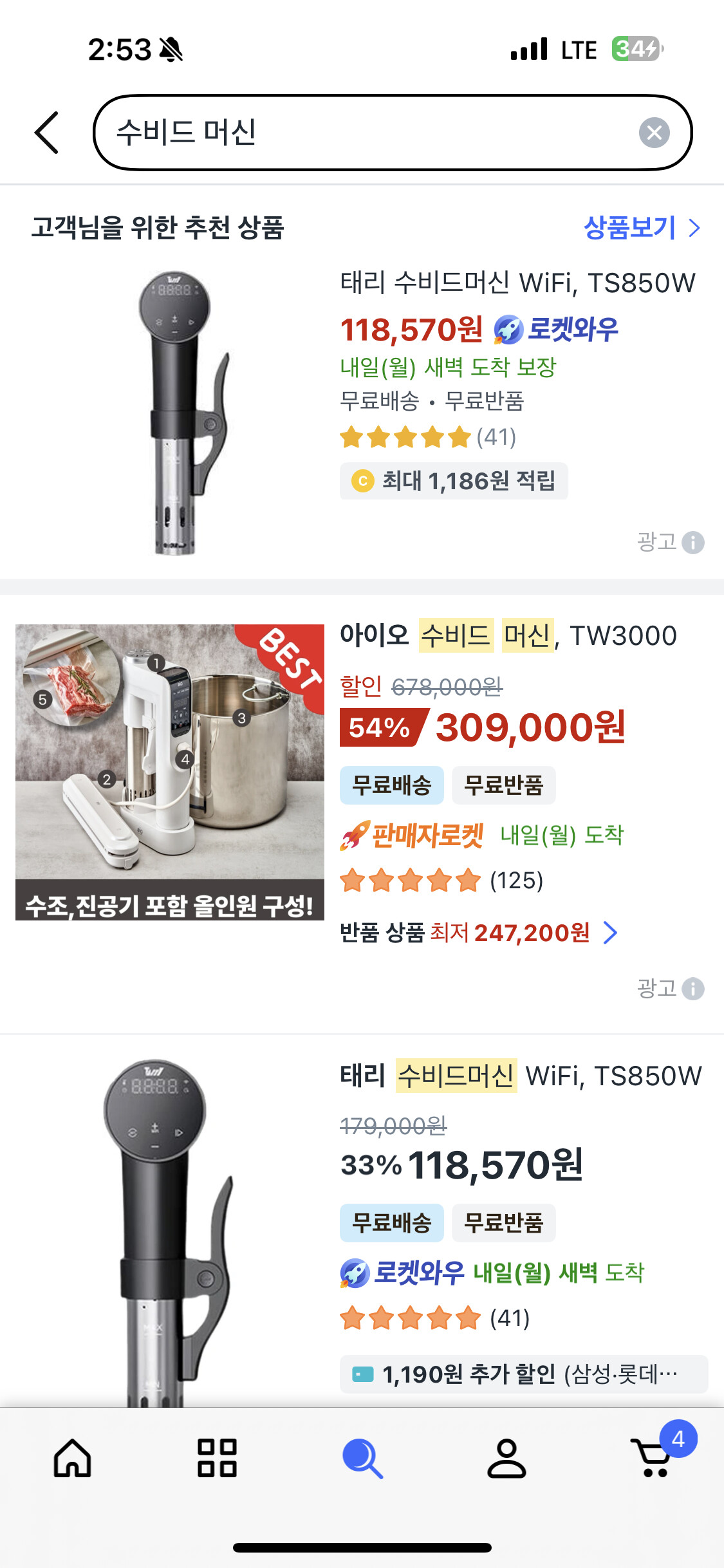This screenshot has height=1568, width=724.
Task: View ad info for the recommended 태리 product
Action: 692,543
